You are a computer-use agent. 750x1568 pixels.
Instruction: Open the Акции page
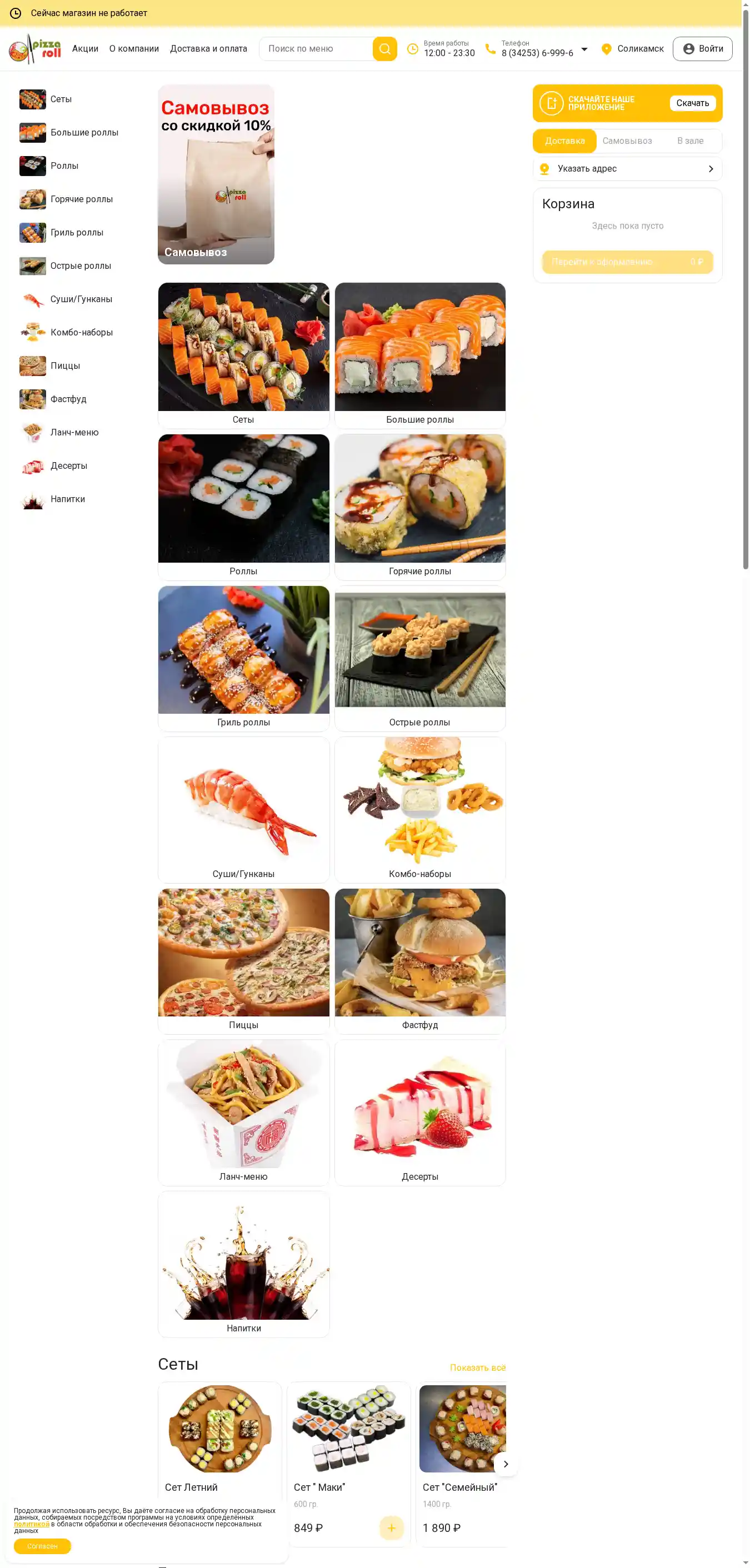[85, 49]
